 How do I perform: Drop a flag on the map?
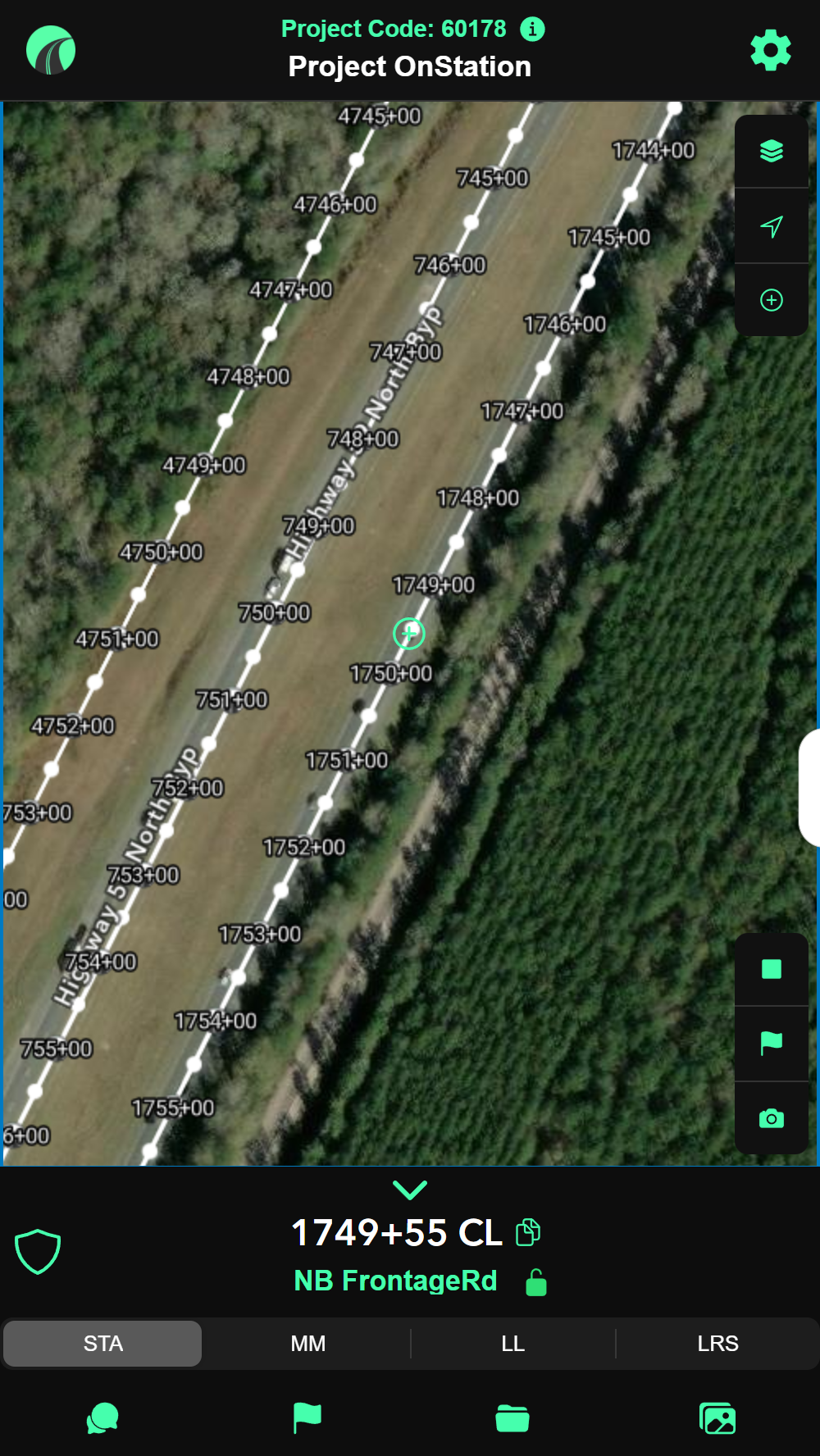pos(772,1043)
